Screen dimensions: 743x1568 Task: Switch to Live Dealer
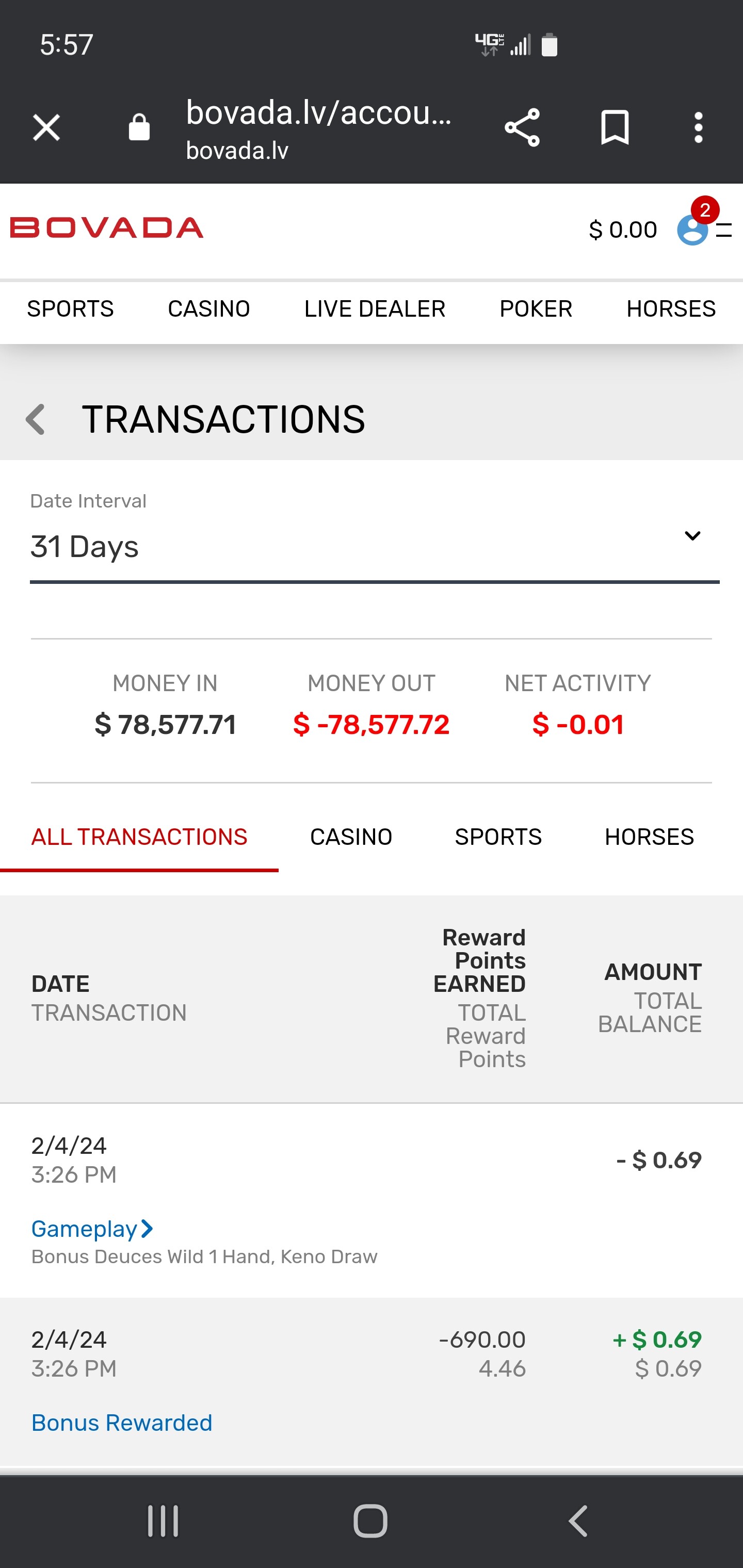click(x=375, y=308)
